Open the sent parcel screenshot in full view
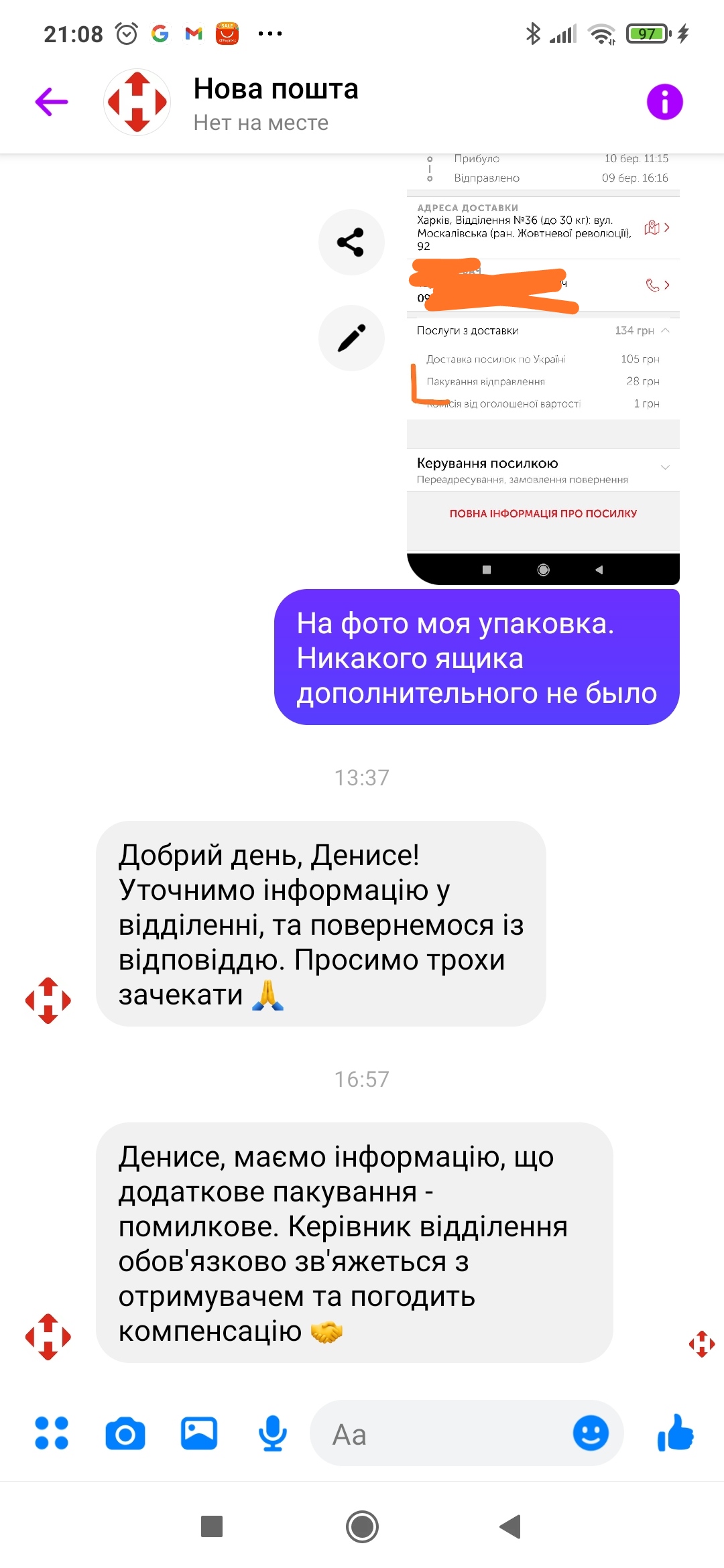 coord(543,369)
